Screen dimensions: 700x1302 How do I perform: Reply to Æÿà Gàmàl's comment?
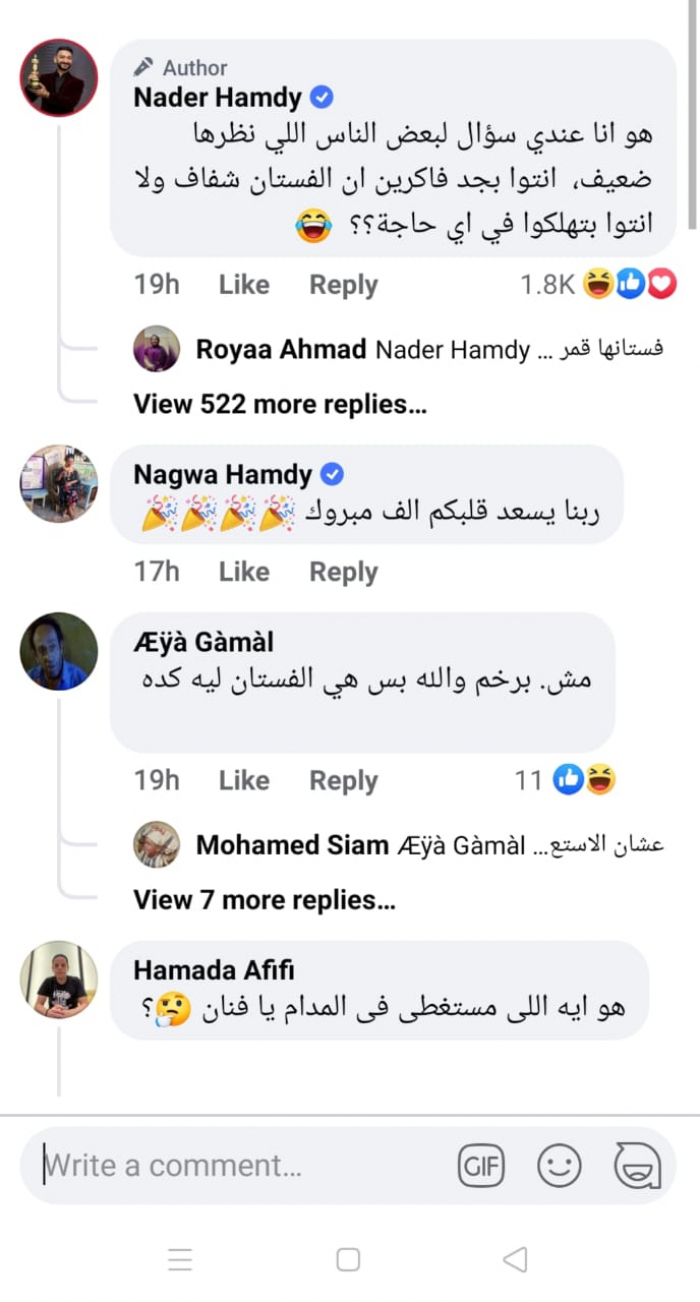point(343,780)
